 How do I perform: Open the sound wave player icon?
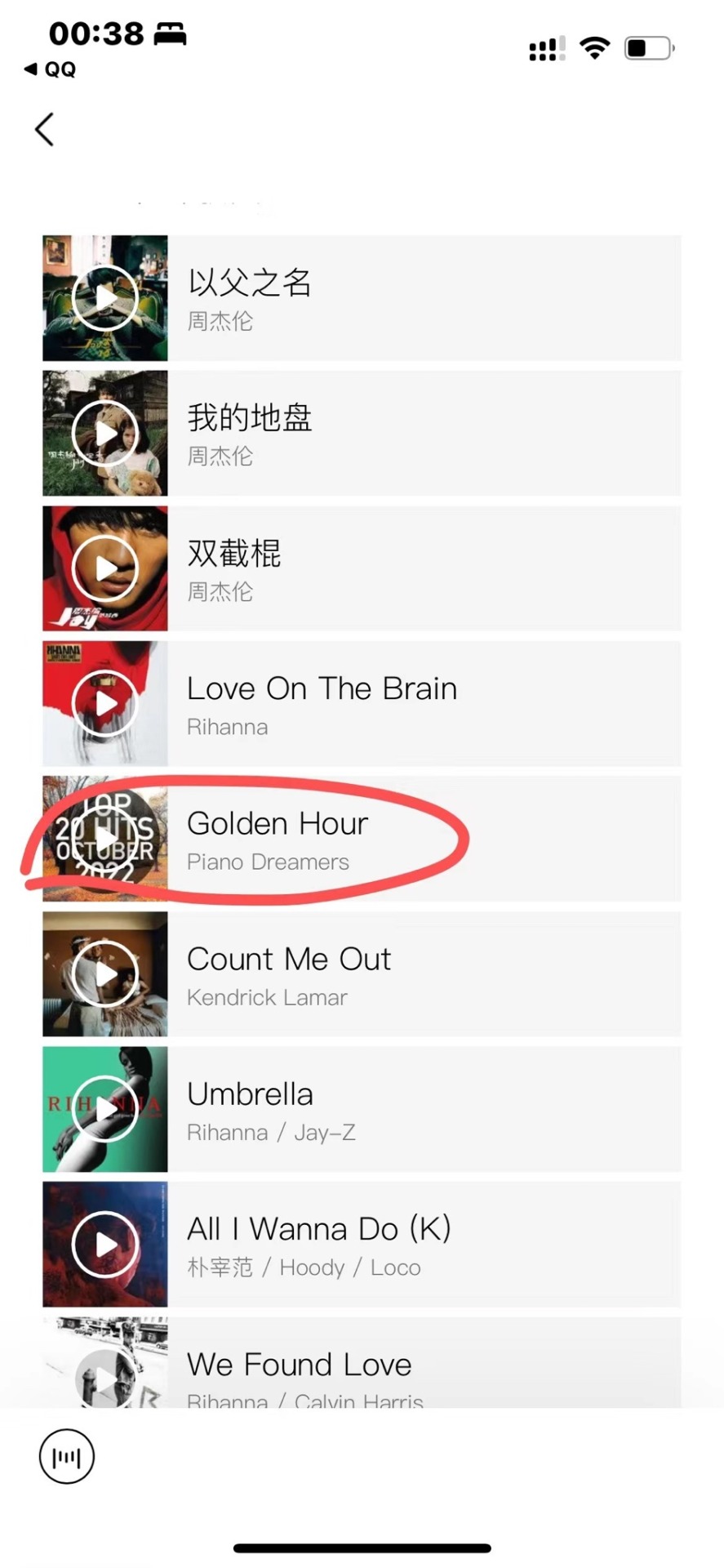[x=67, y=1456]
